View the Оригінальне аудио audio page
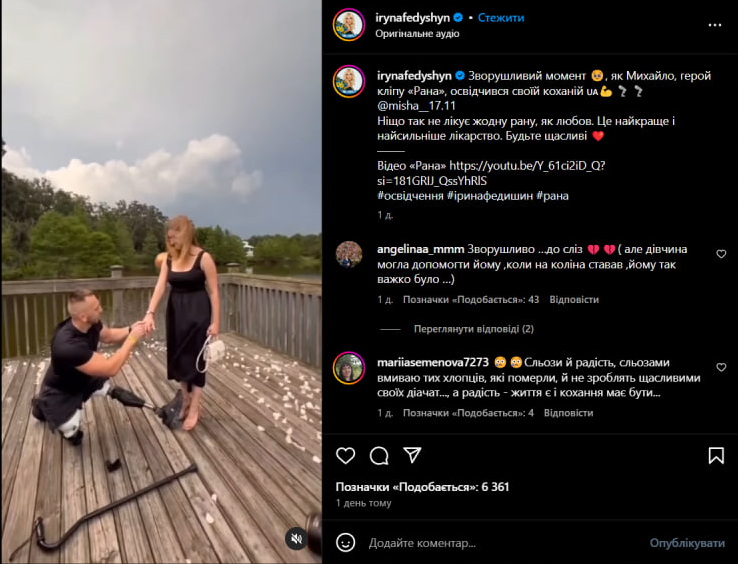The height and width of the screenshot is (564, 738). 417,33
